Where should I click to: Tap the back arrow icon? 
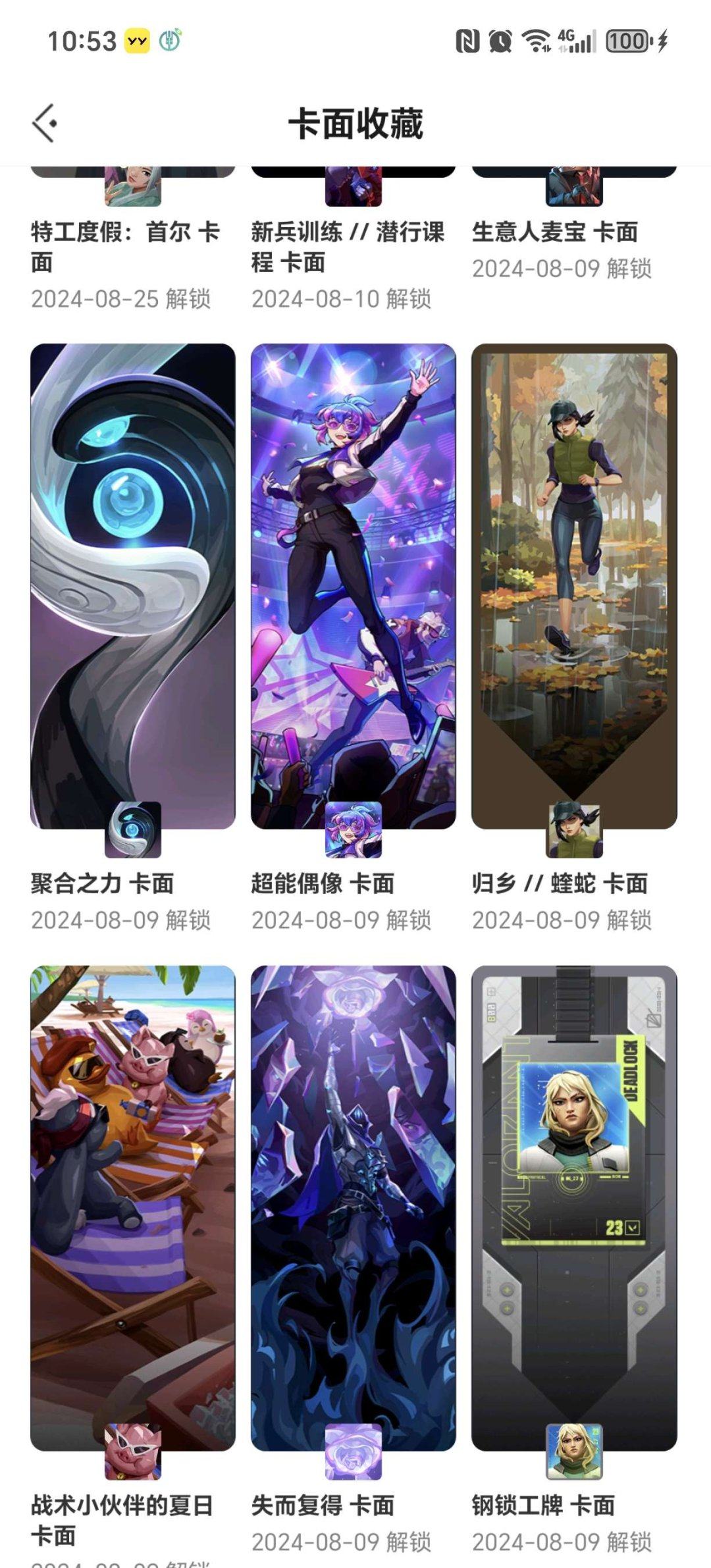(43, 122)
